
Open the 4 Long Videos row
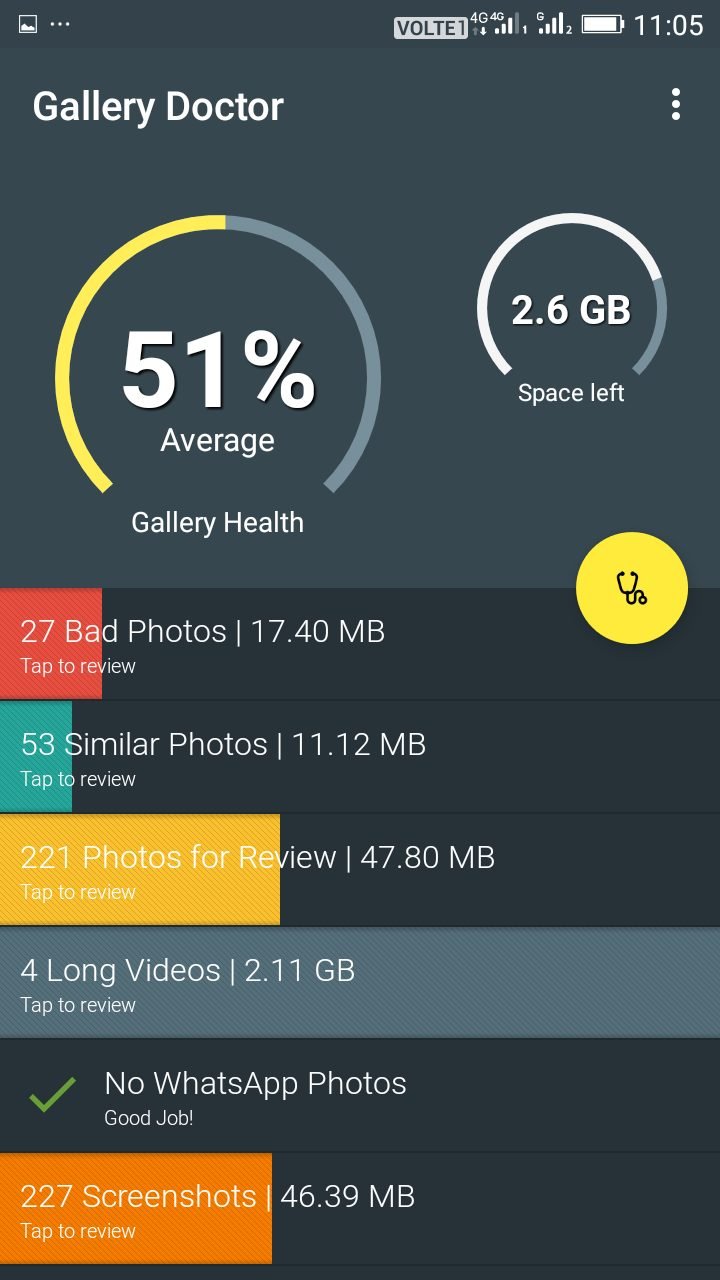[x=360, y=983]
